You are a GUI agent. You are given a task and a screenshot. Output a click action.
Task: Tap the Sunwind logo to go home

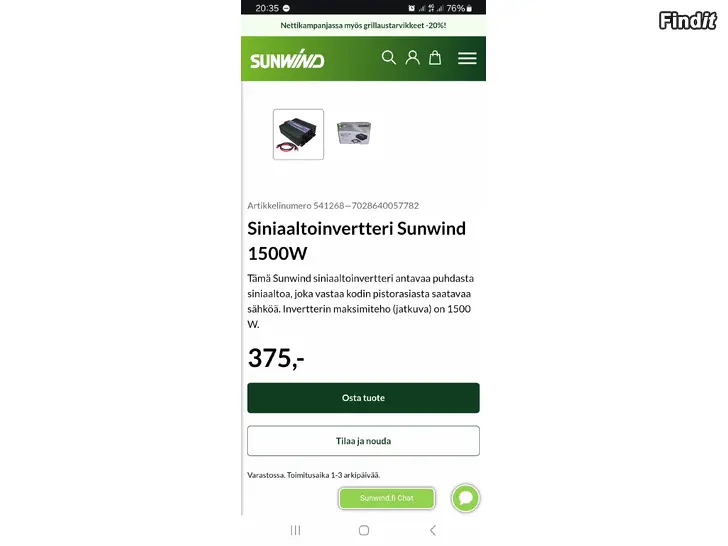point(287,60)
